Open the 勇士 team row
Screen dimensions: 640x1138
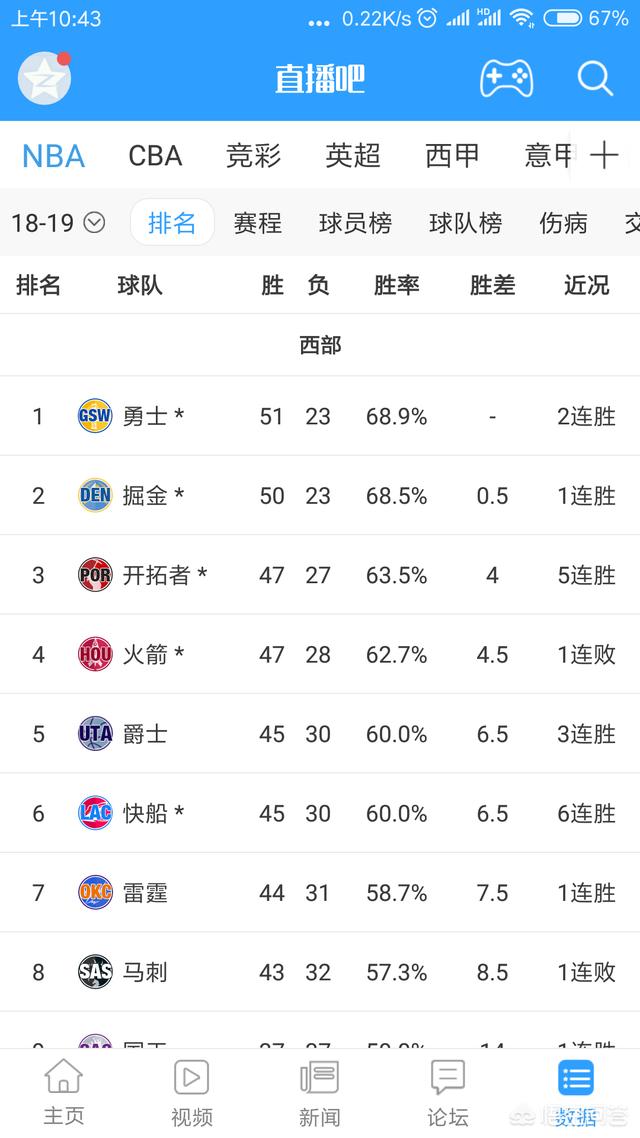(x=320, y=416)
